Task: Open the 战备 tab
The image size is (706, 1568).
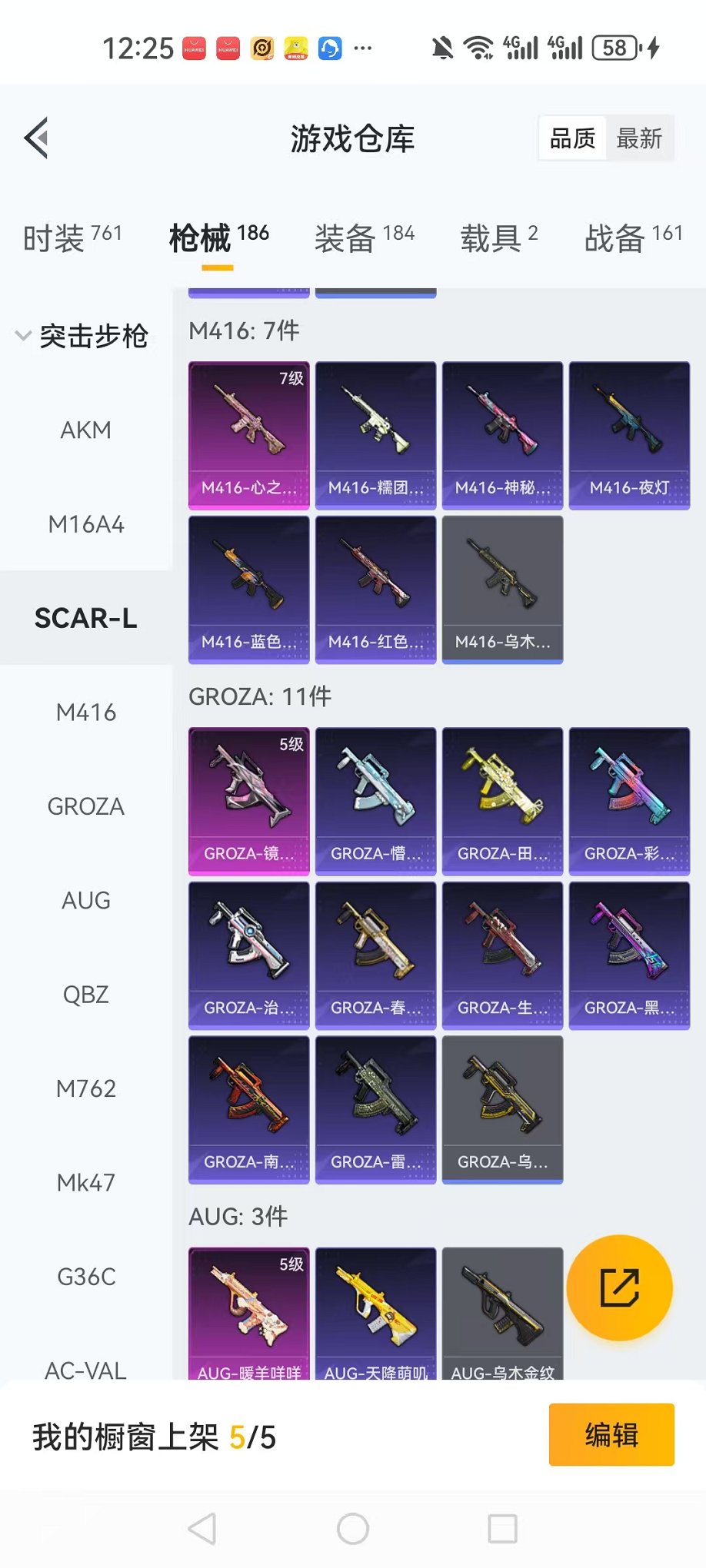Action: pos(633,237)
